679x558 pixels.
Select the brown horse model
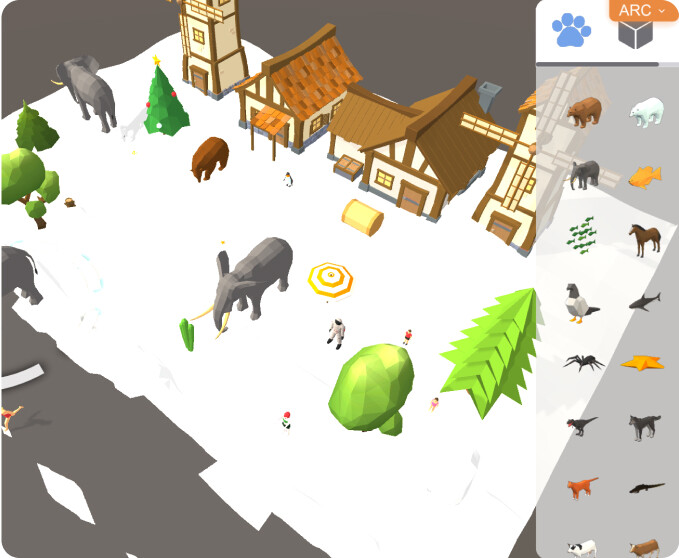645,238
